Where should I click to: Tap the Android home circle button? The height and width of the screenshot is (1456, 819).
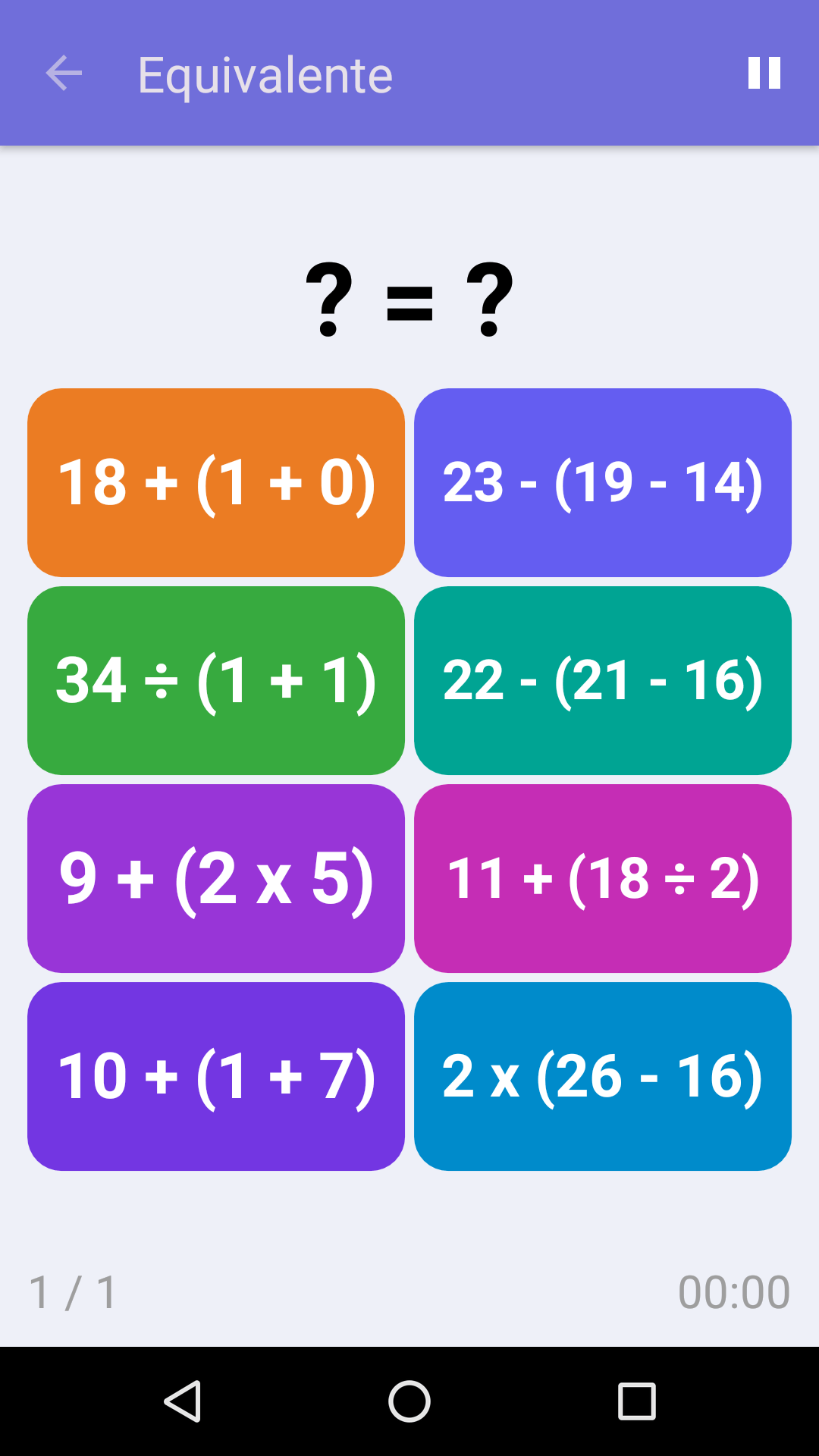(x=409, y=1401)
